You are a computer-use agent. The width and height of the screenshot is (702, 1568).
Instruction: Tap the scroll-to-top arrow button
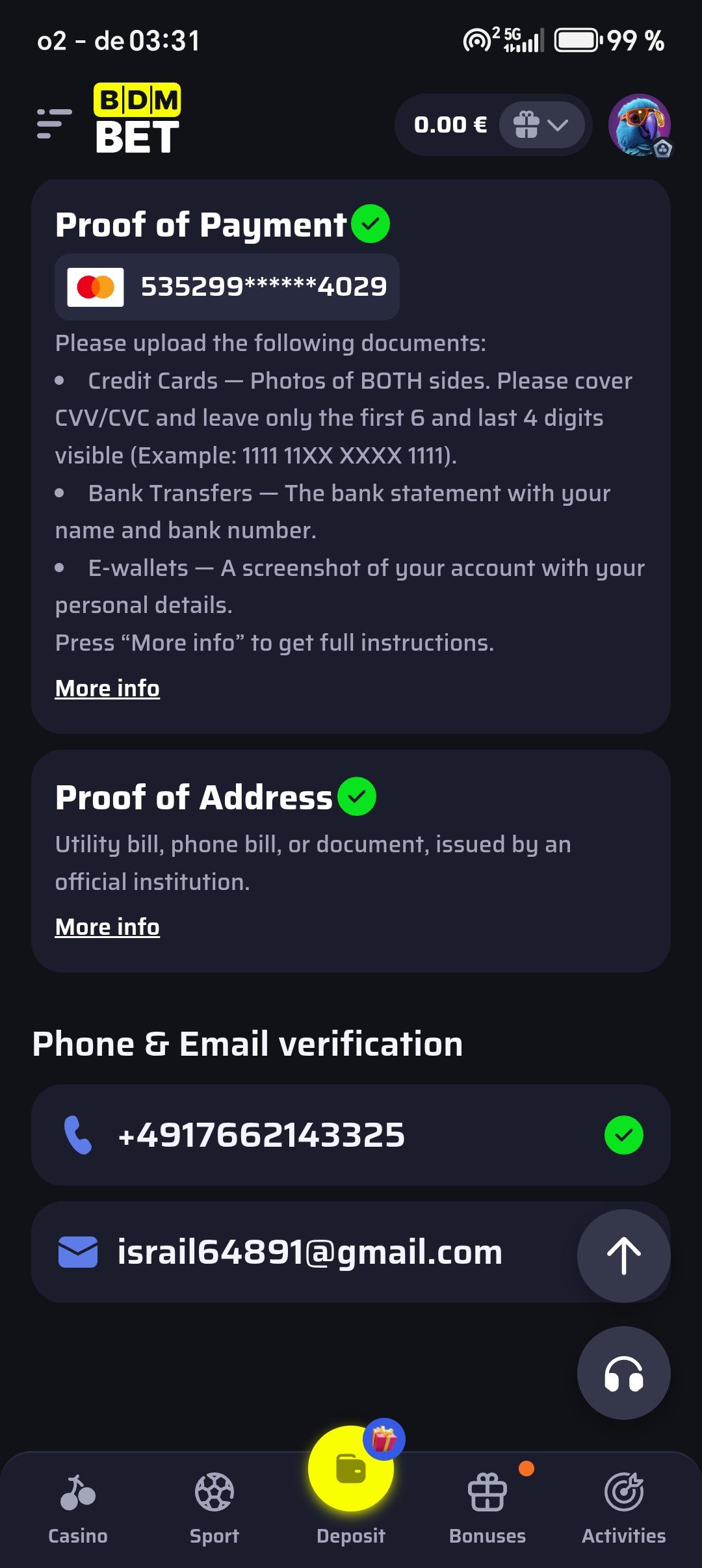[x=623, y=1255]
